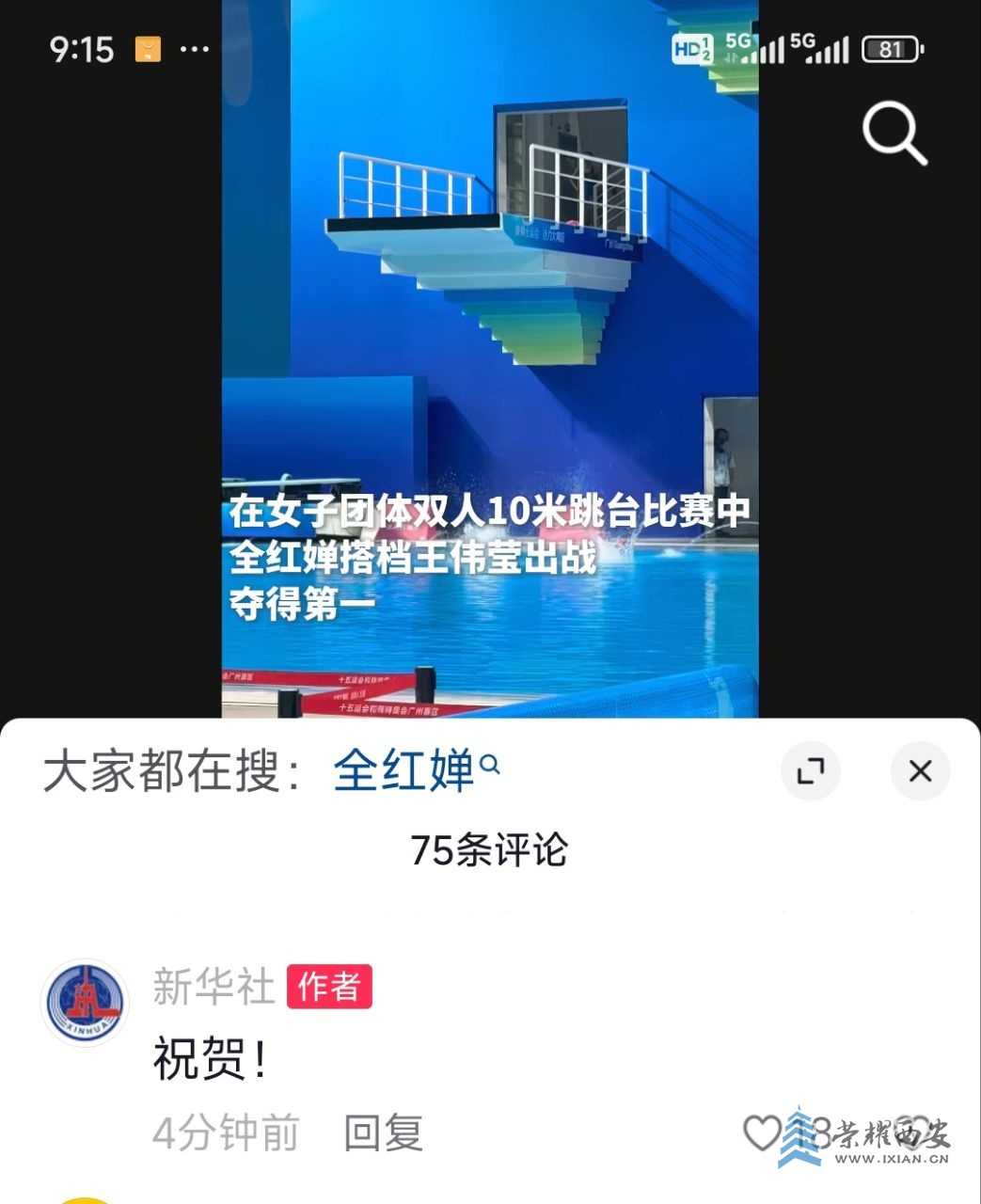Image resolution: width=981 pixels, height=1204 pixels.
Task: Tap the small magnifier beside 全红婵
Action: click(x=488, y=768)
